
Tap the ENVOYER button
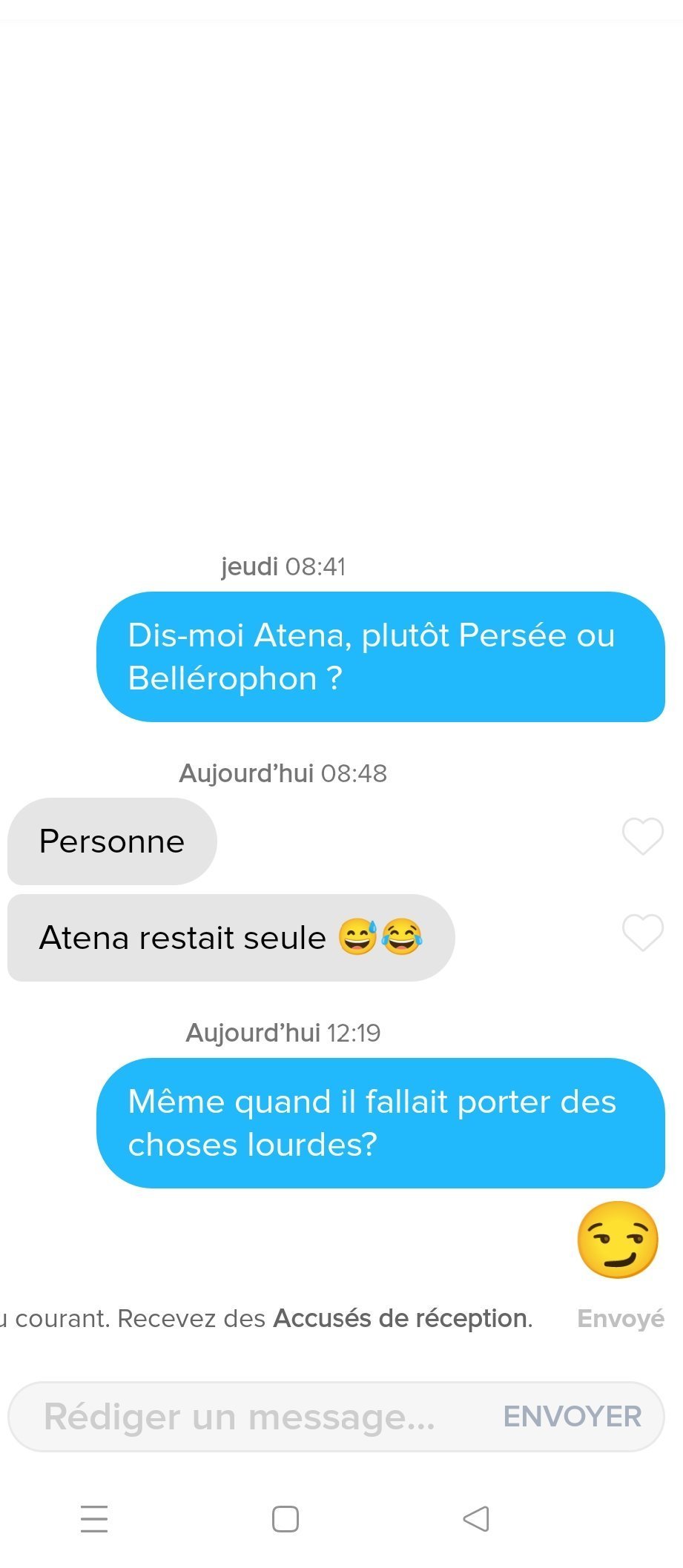[572, 1417]
